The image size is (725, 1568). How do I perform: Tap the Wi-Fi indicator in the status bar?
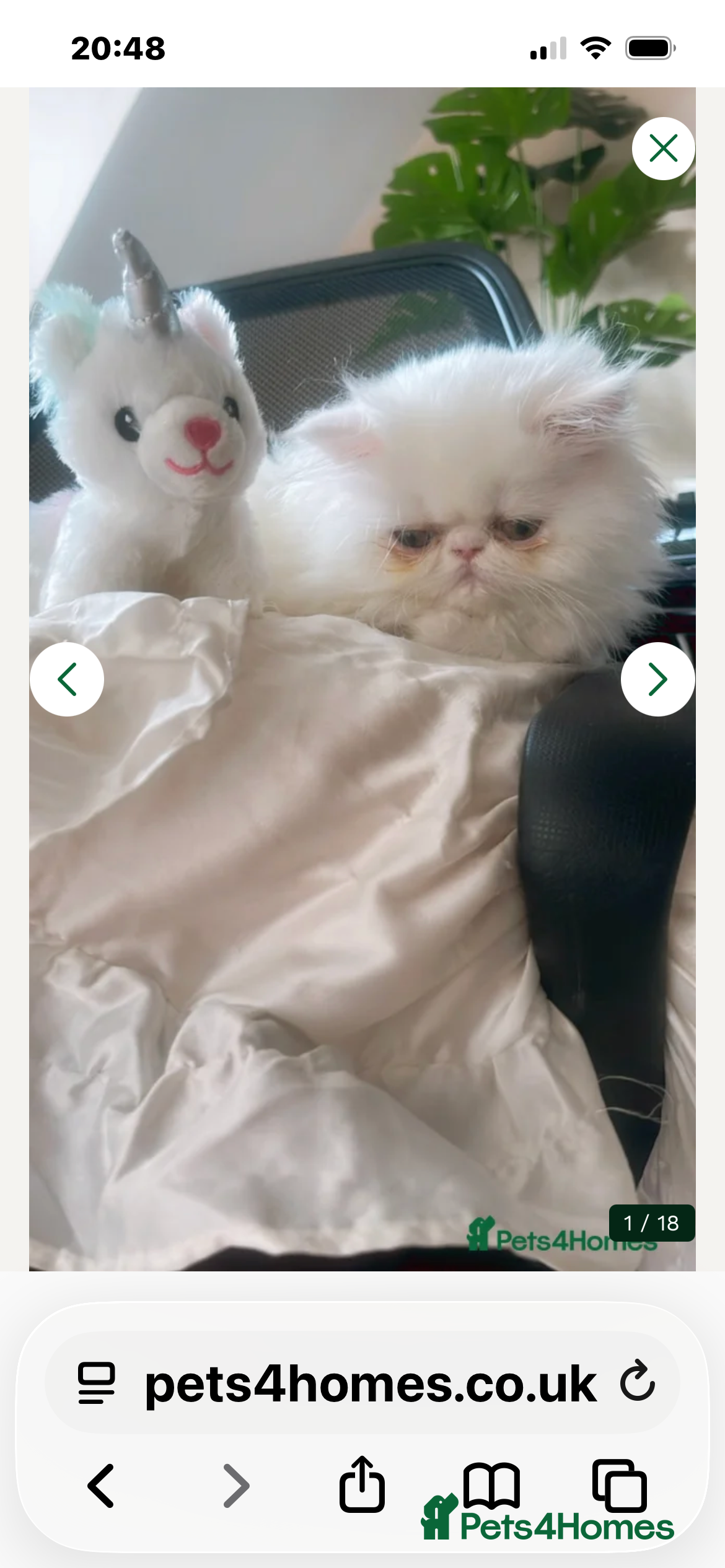[595, 47]
